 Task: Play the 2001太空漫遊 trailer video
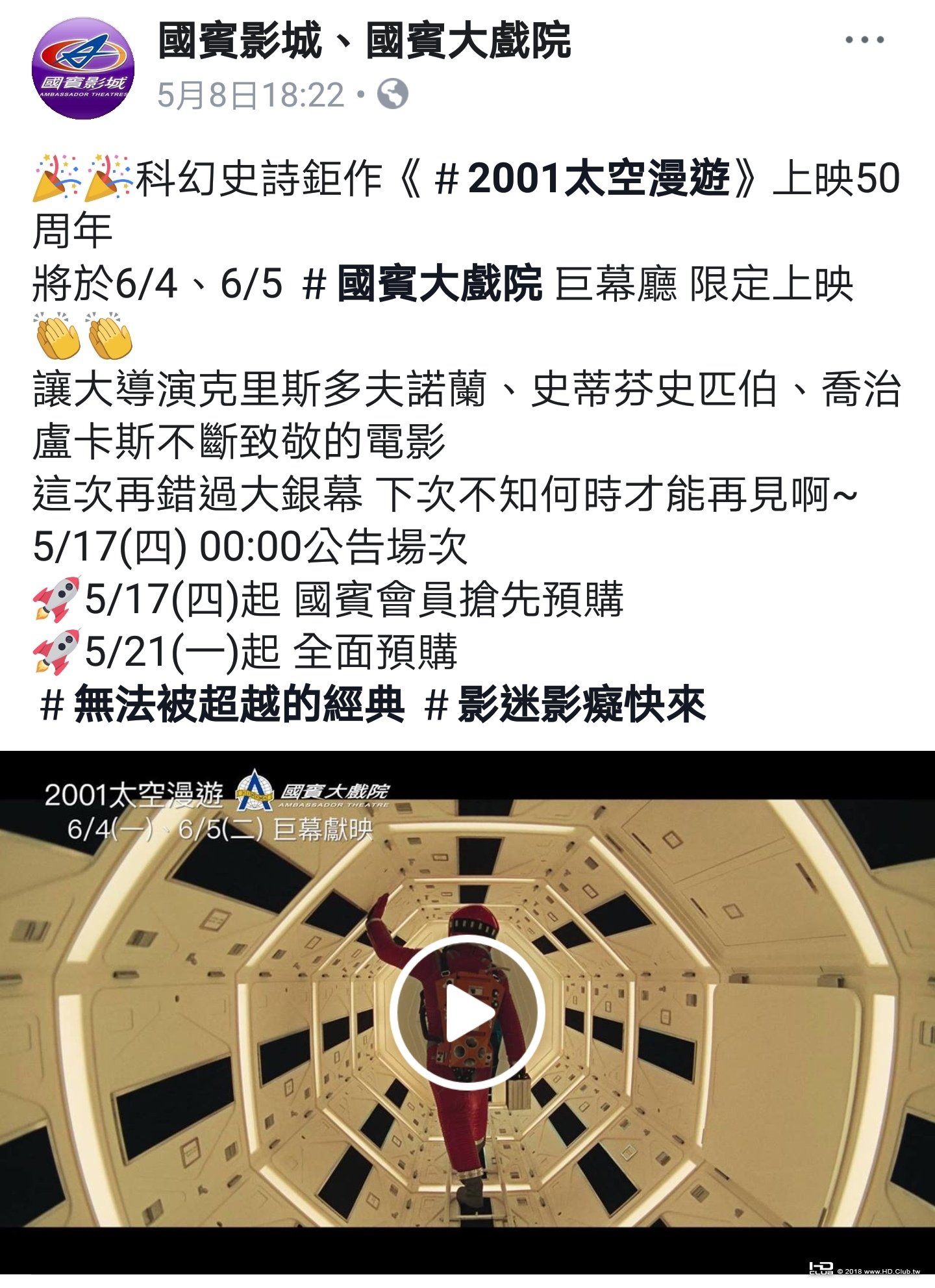point(467,1013)
